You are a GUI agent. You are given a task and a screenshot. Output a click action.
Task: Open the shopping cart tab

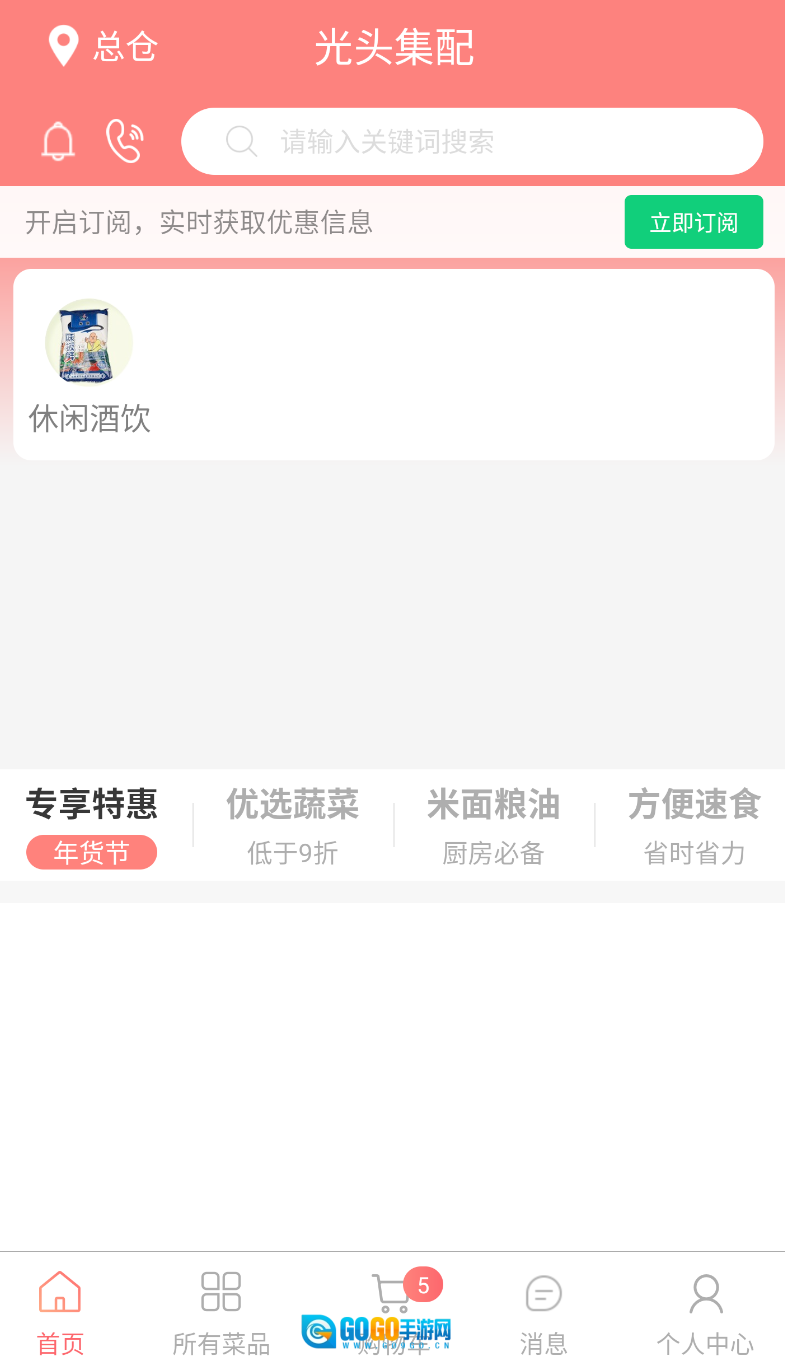392,1300
